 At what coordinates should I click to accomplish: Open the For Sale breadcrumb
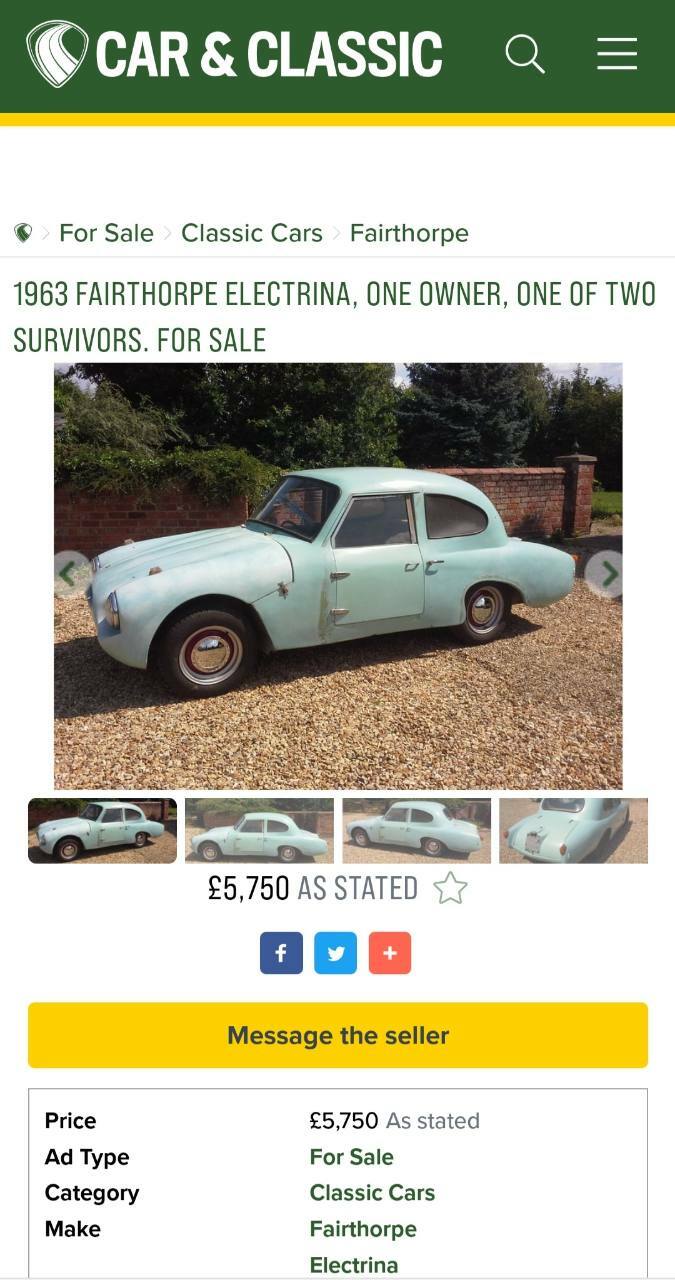(106, 233)
